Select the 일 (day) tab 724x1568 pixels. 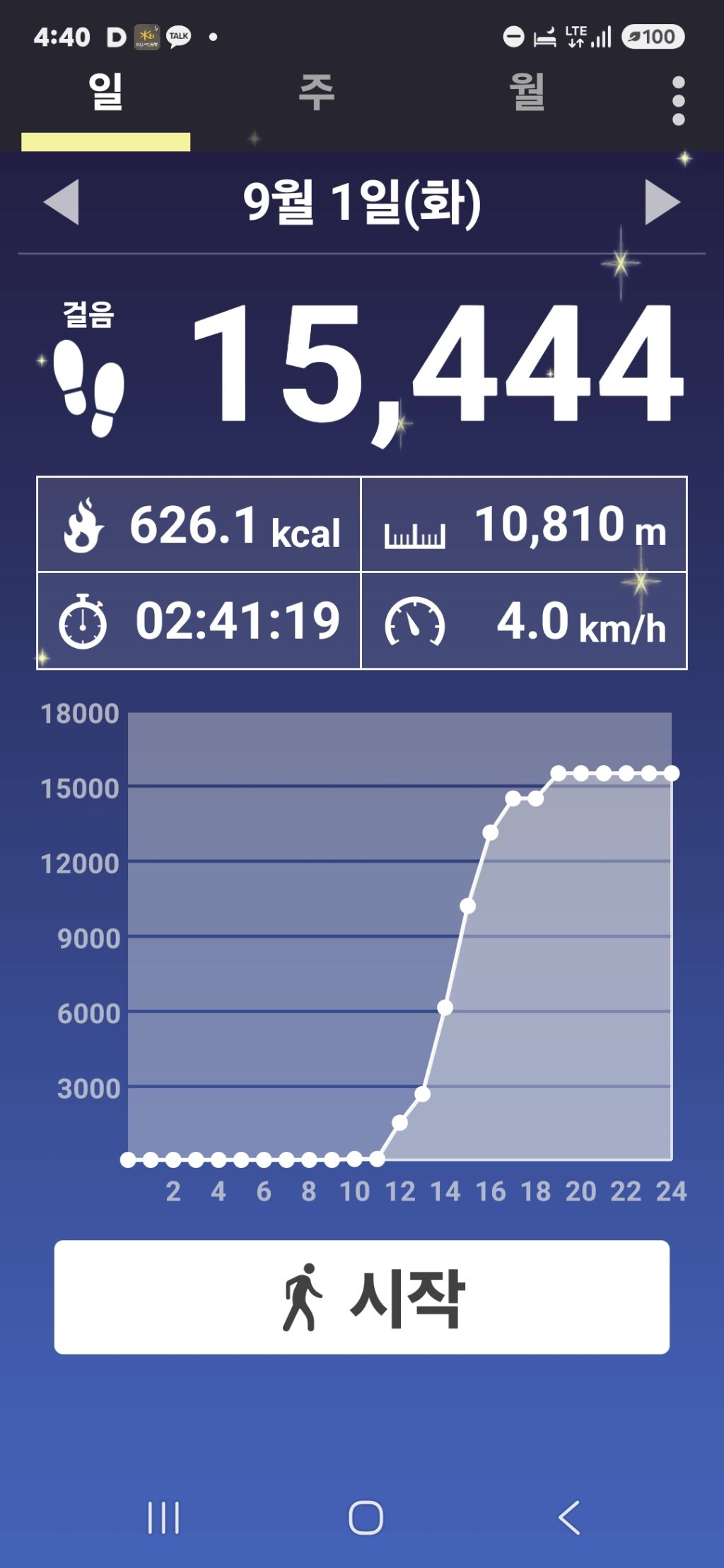(105, 93)
